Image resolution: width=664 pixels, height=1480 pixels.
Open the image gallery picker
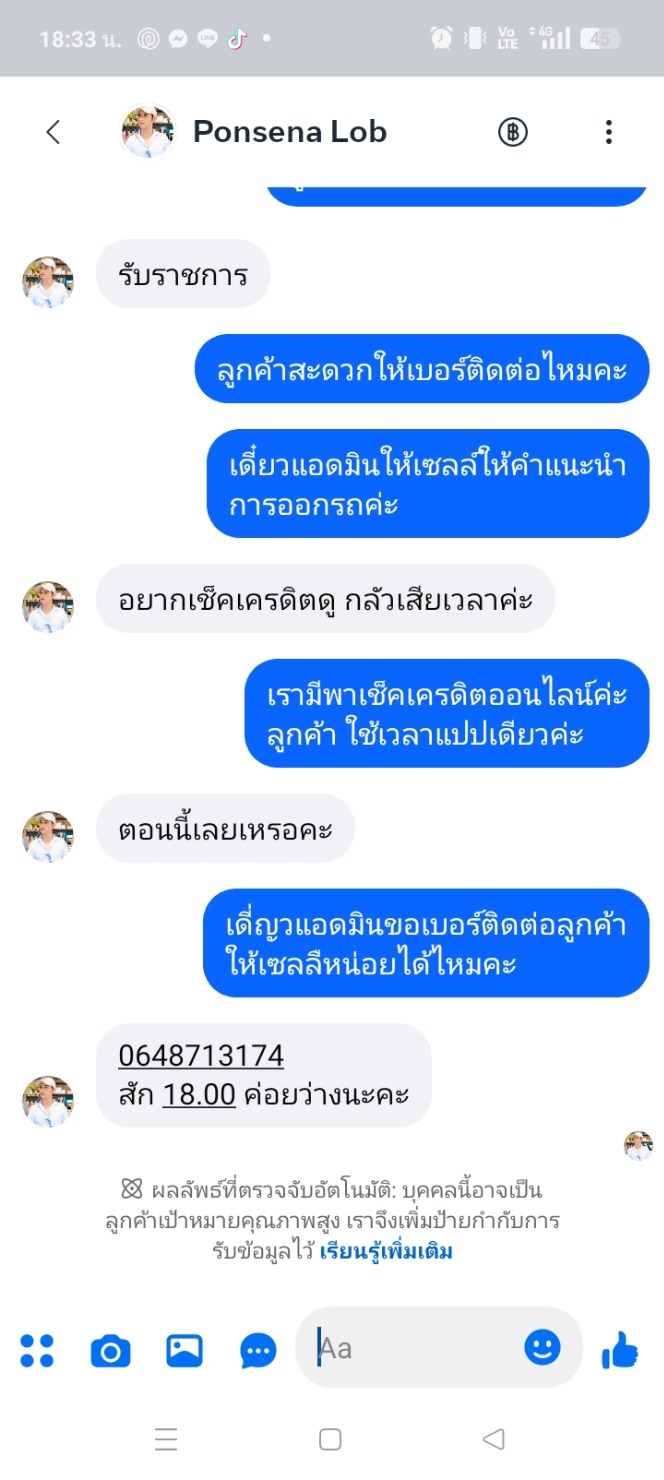(184, 1351)
